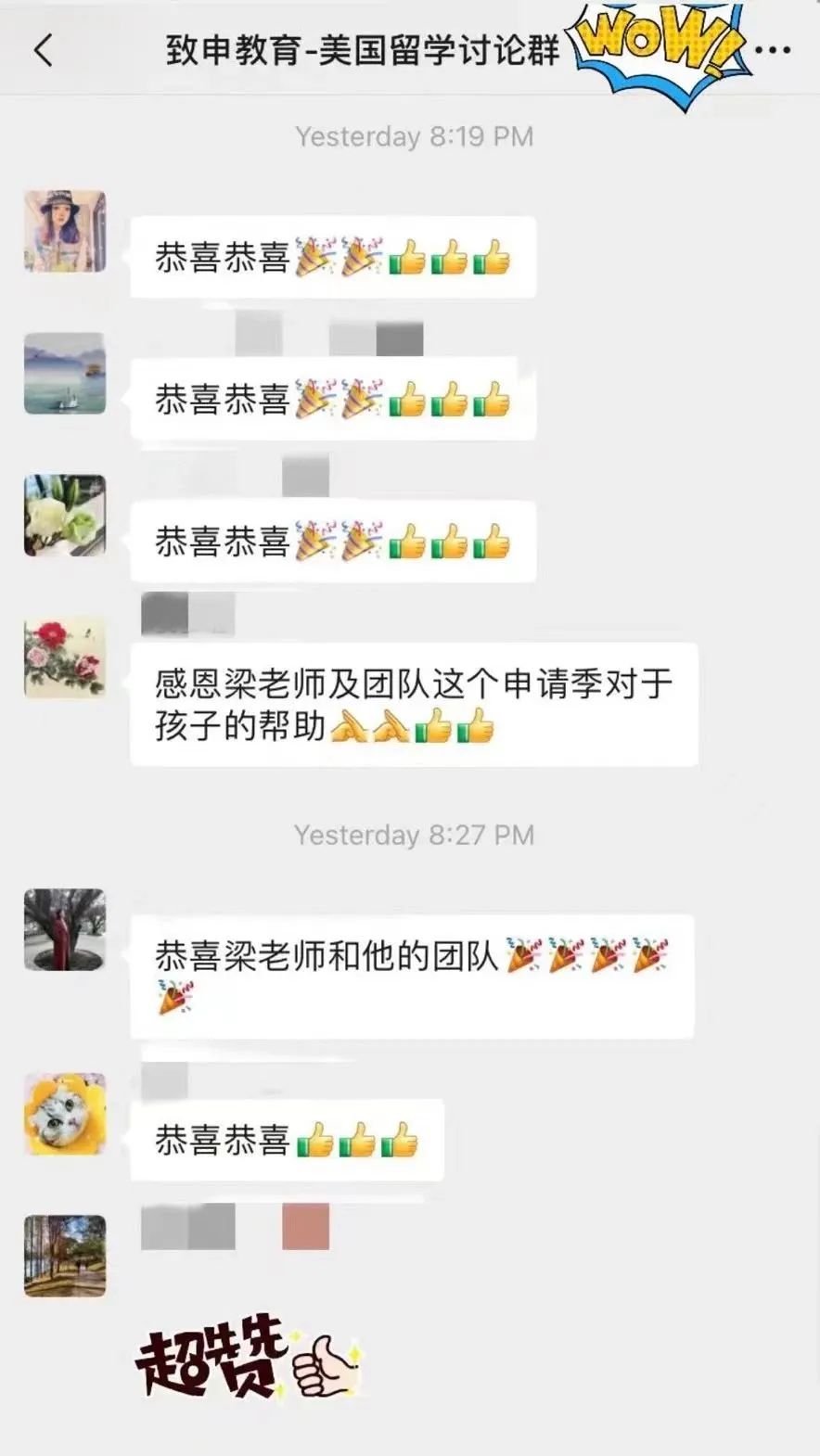View profile of autumn trees avatar
Image resolution: width=820 pixels, height=1456 pixels.
pyautogui.click(x=65, y=1256)
